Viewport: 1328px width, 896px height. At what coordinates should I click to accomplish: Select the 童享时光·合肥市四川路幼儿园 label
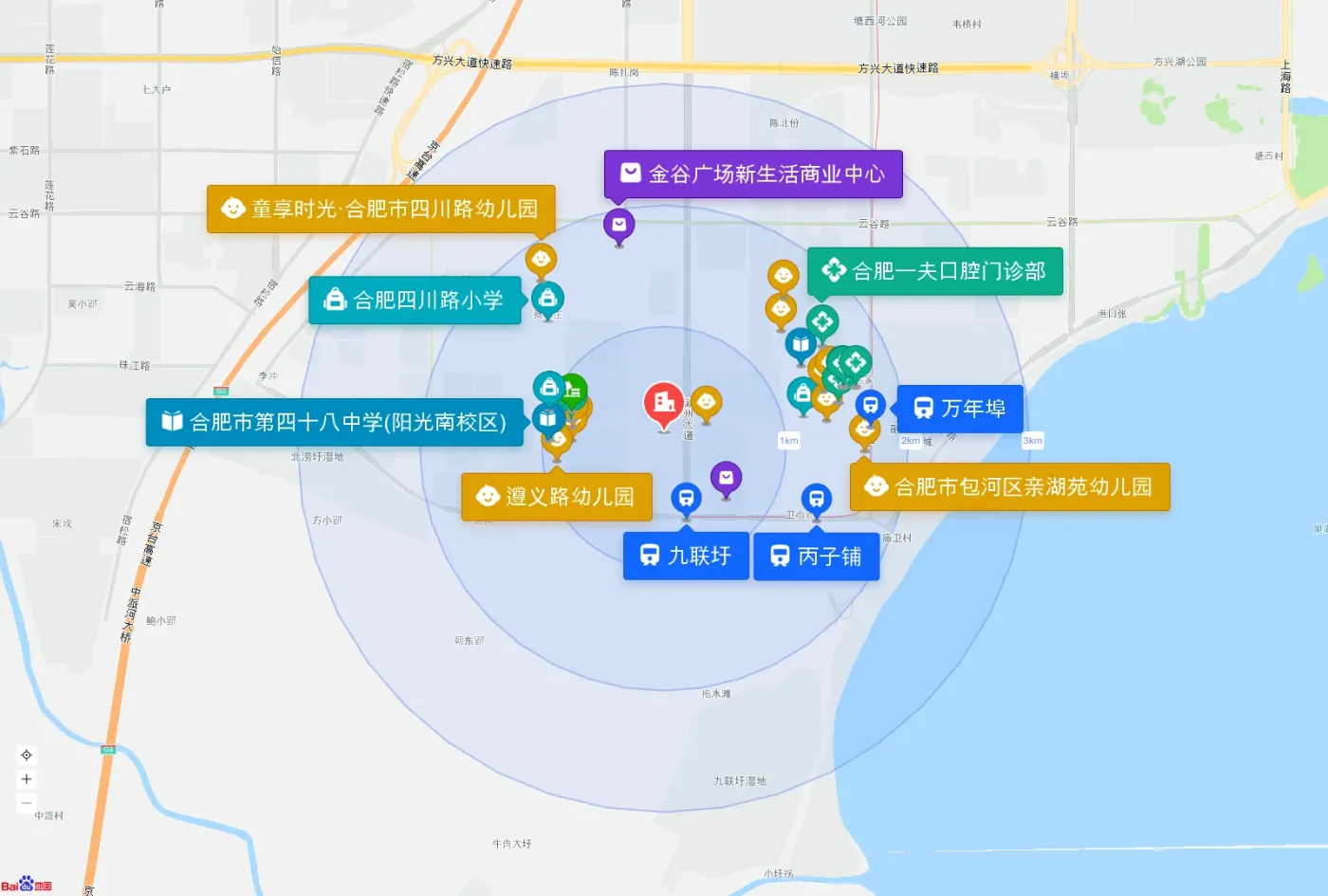(381, 209)
